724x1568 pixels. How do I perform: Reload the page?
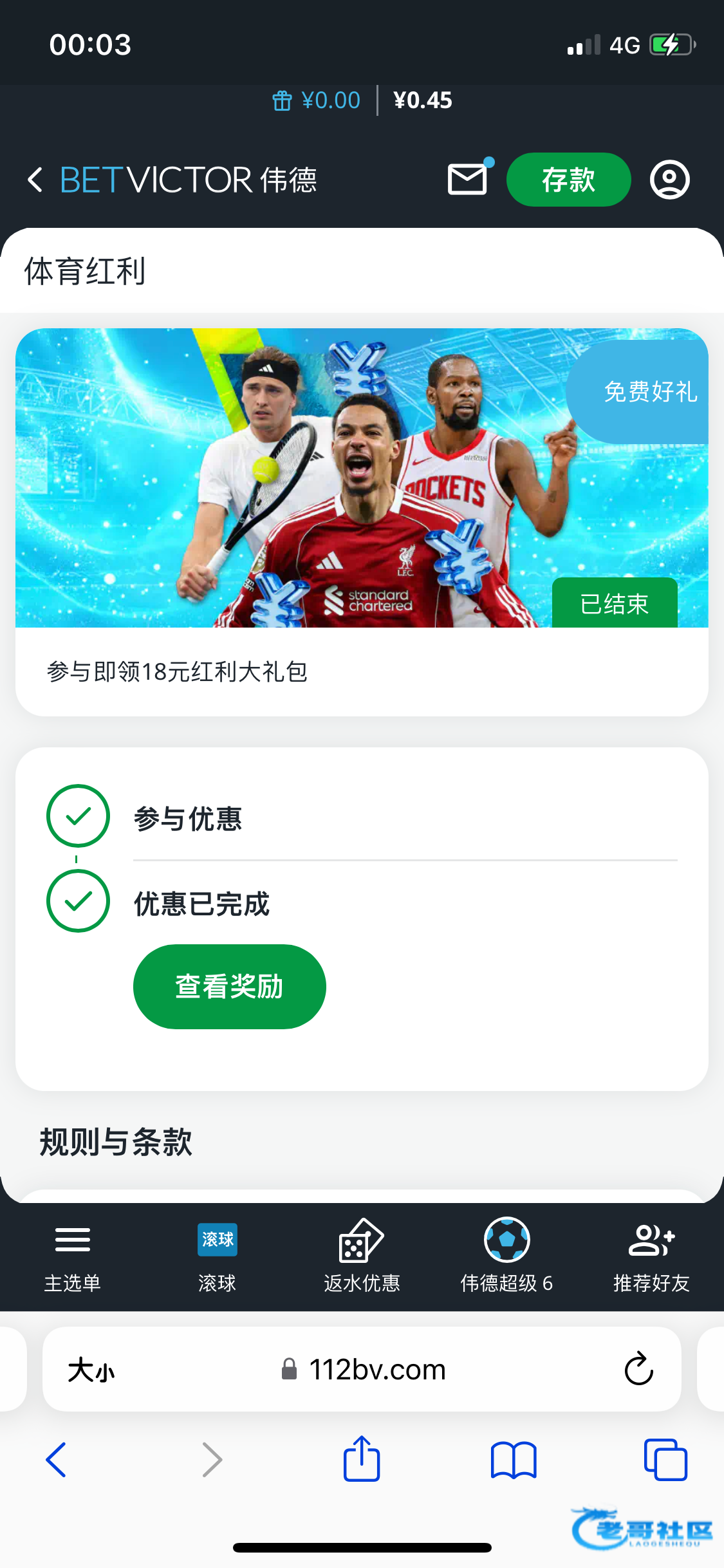638,1368
